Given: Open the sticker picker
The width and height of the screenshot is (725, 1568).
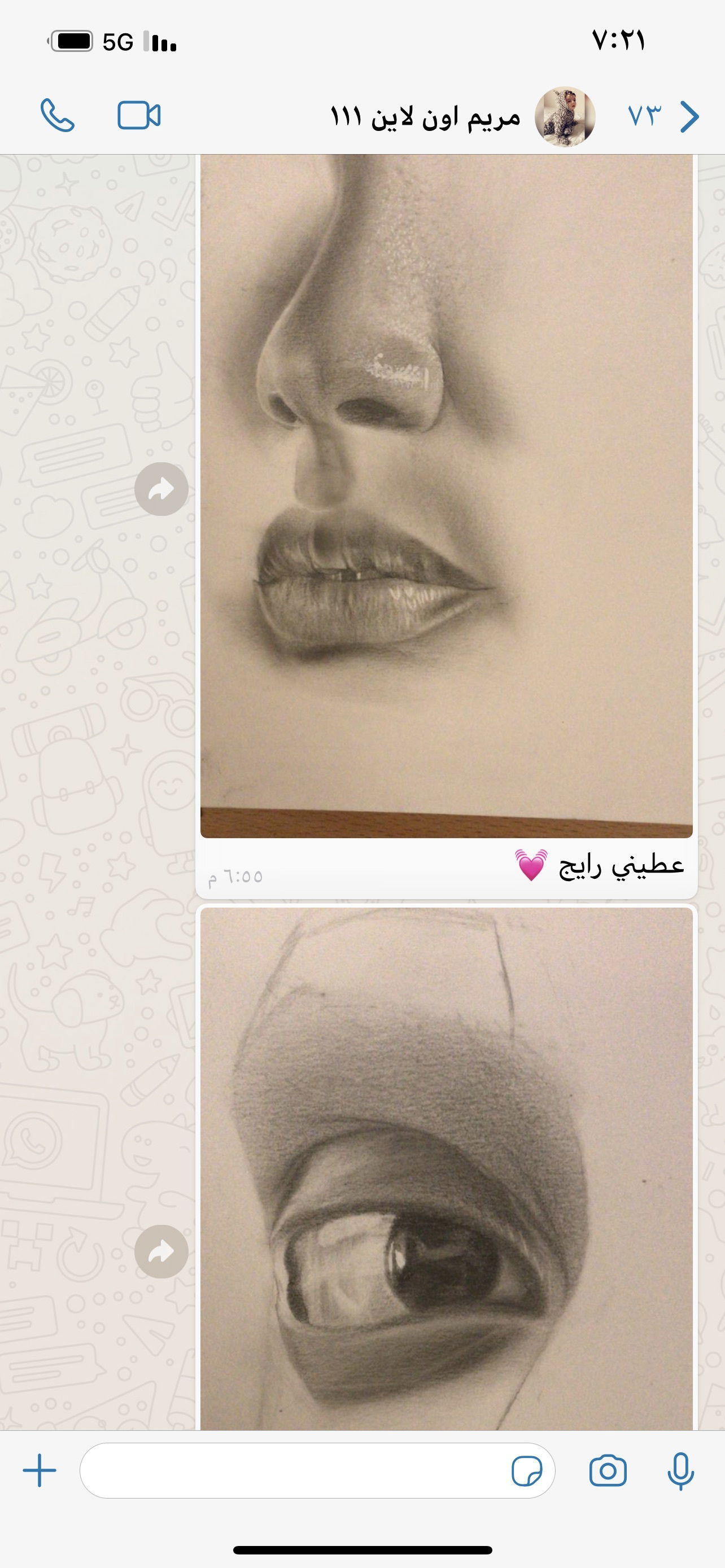Looking at the screenshot, I should (527, 1471).
